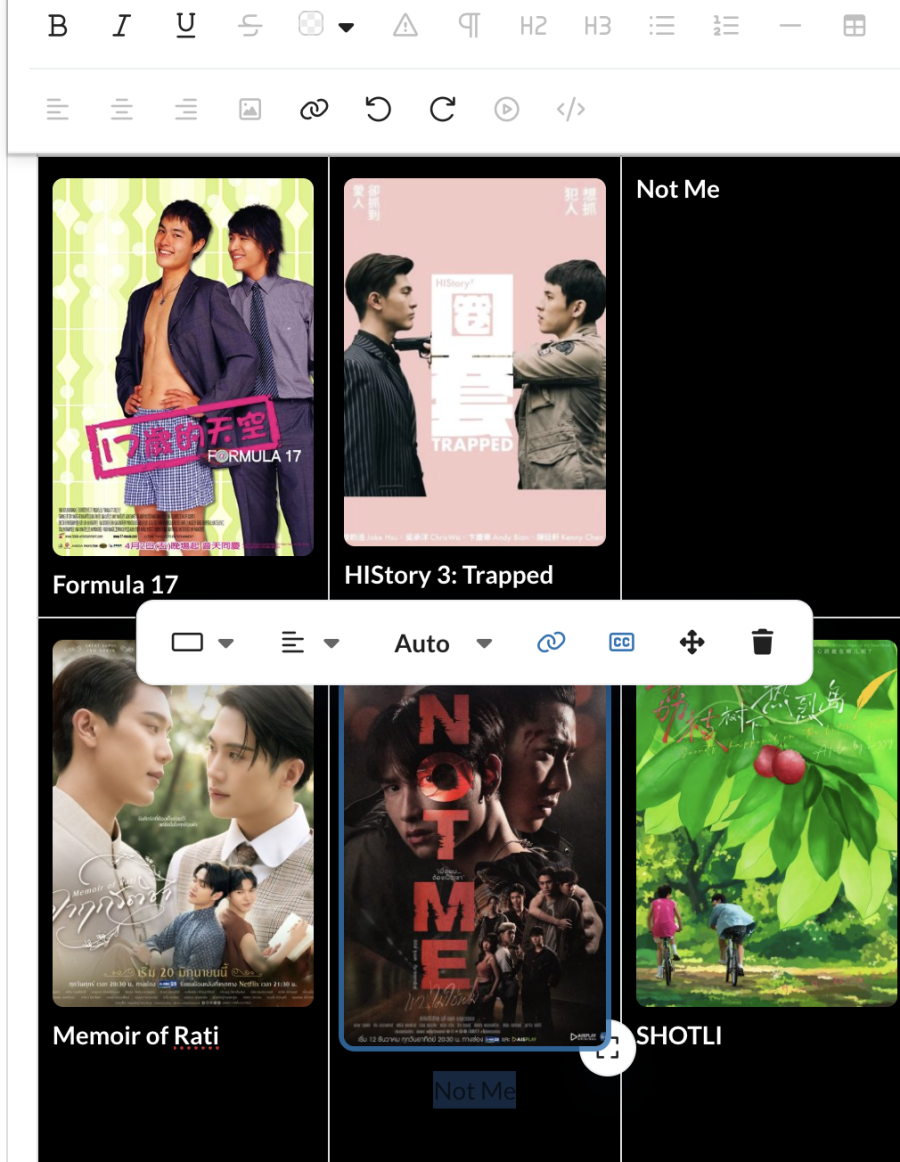The width and height of the screenshot is (900, 1162).
Task: Edit caption with the CC icon
Action: 622,643
